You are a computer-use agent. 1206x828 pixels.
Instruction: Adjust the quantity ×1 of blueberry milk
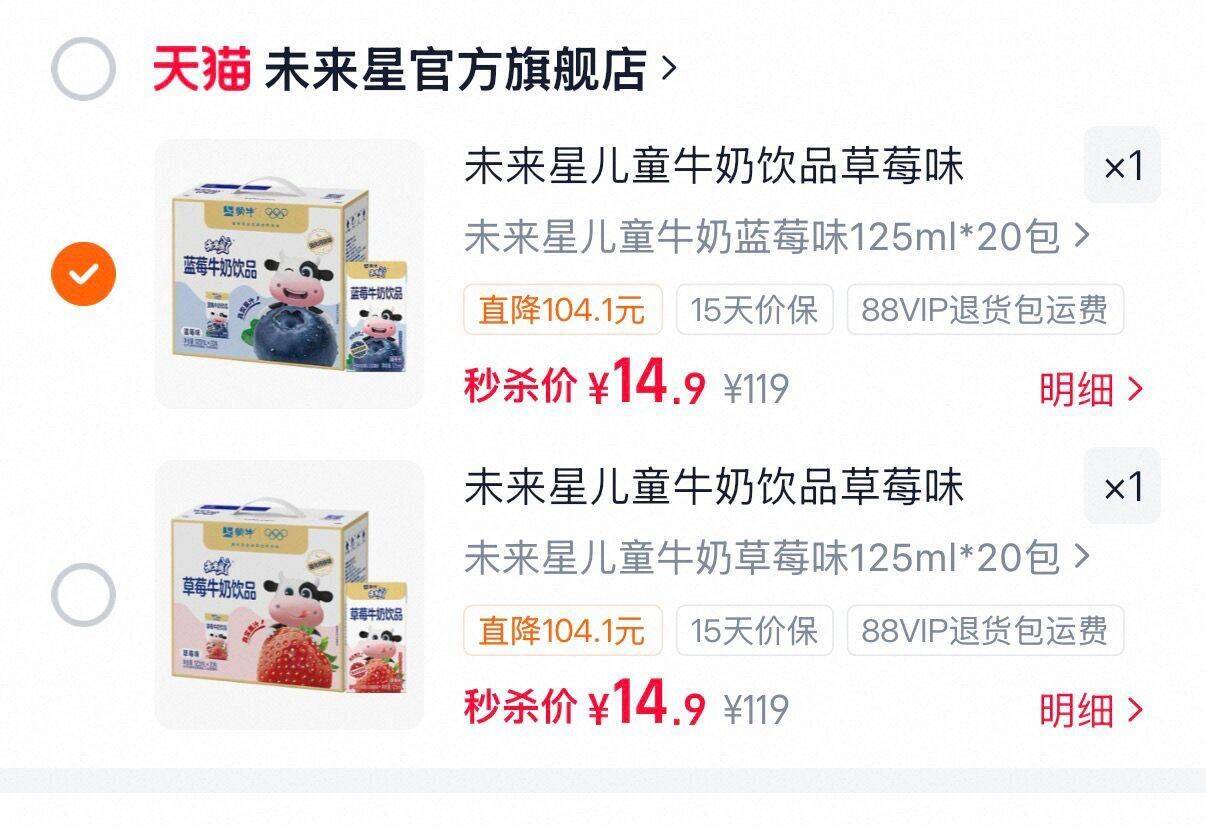(x=1122, y=166)
